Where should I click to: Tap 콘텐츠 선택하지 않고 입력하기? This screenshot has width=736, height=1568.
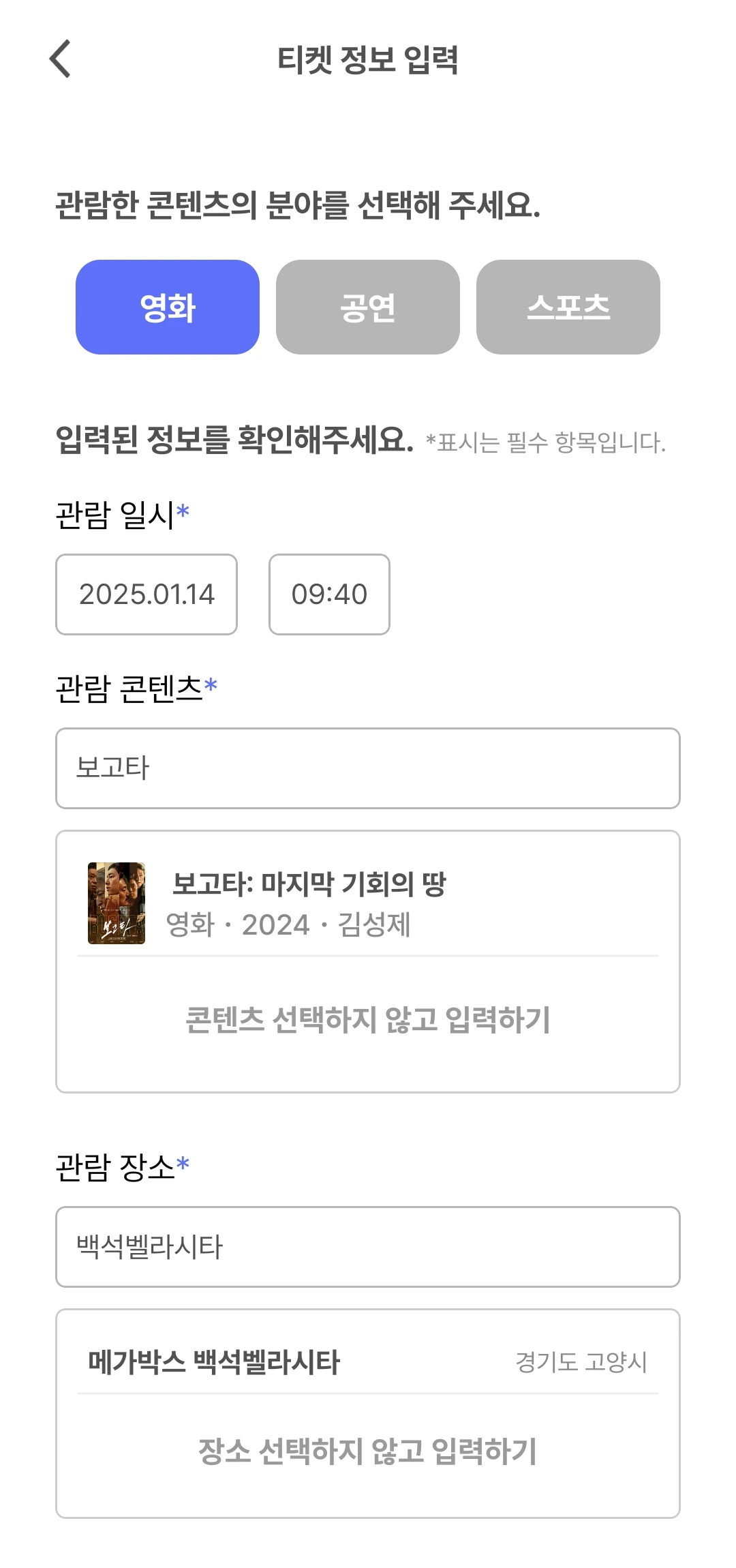click(368, 1021)
